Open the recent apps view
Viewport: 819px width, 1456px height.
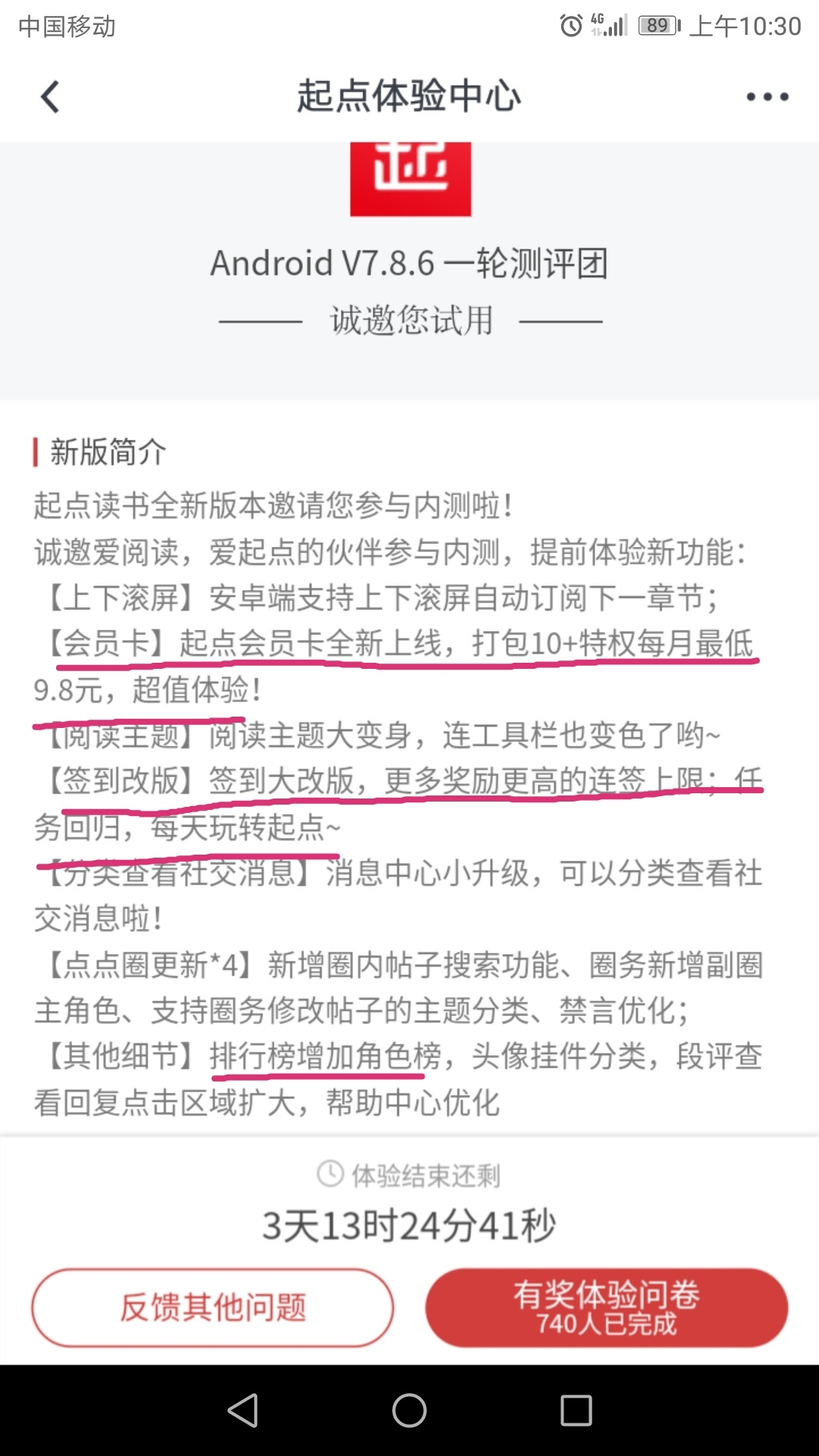coord(576,1410)
